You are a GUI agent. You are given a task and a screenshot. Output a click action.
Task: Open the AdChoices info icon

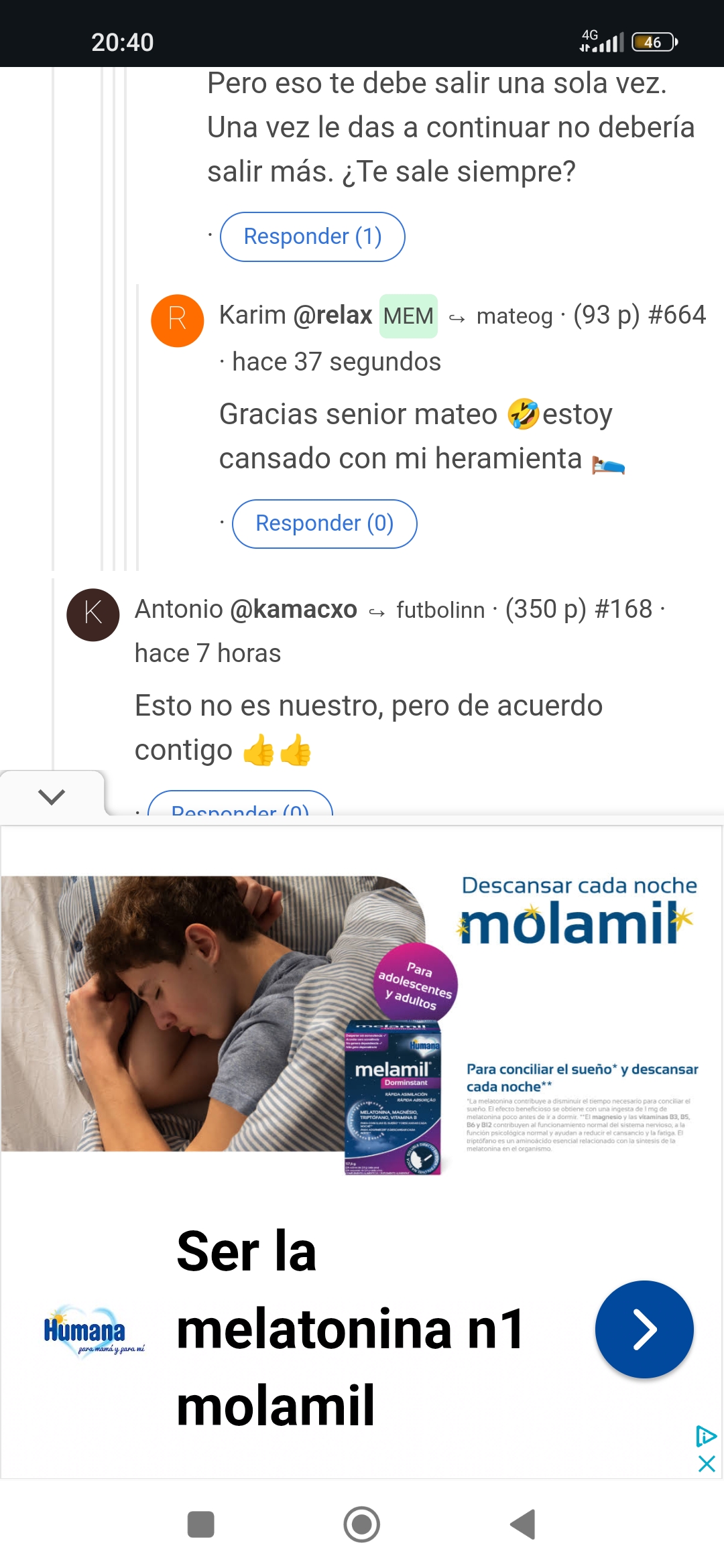click(707, 1436)
